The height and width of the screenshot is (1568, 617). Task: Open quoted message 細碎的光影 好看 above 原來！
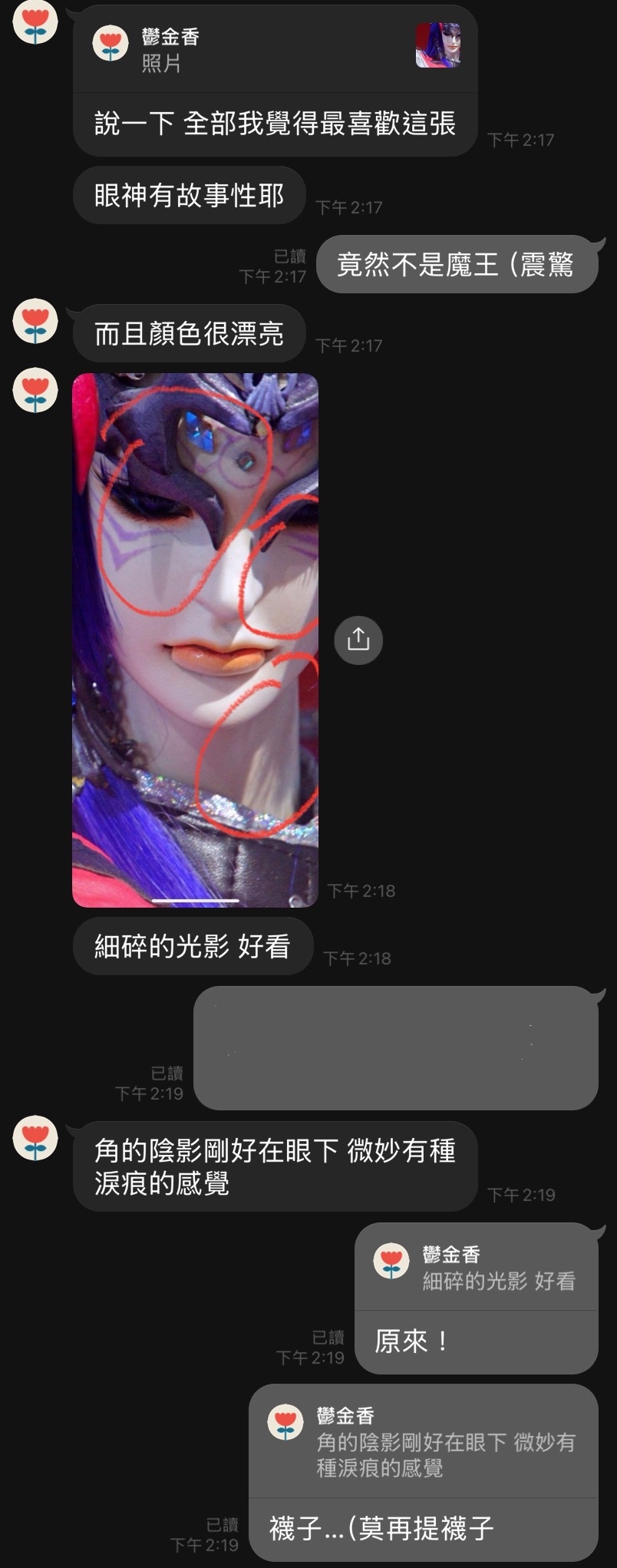point(476,1268)
